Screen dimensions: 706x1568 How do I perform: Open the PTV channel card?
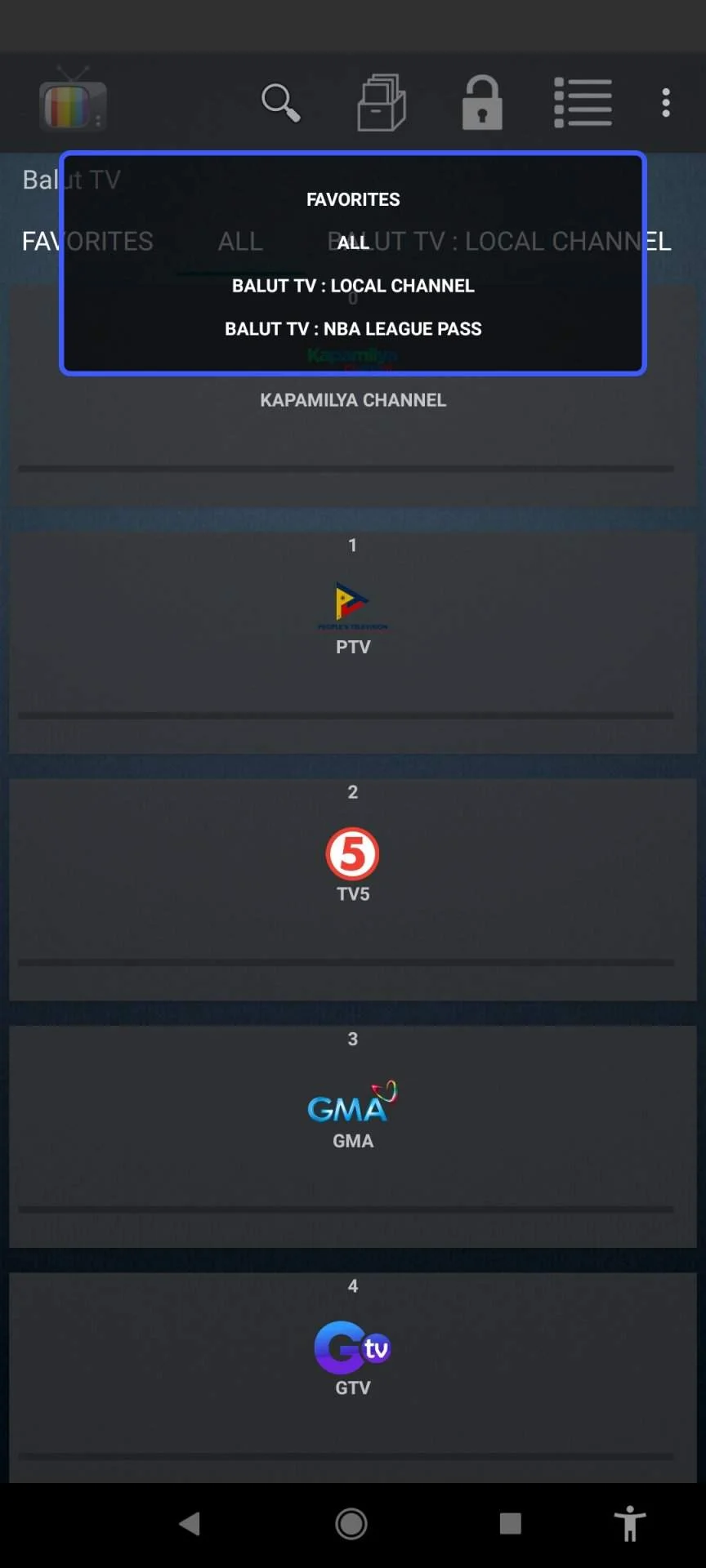(353, 642)
